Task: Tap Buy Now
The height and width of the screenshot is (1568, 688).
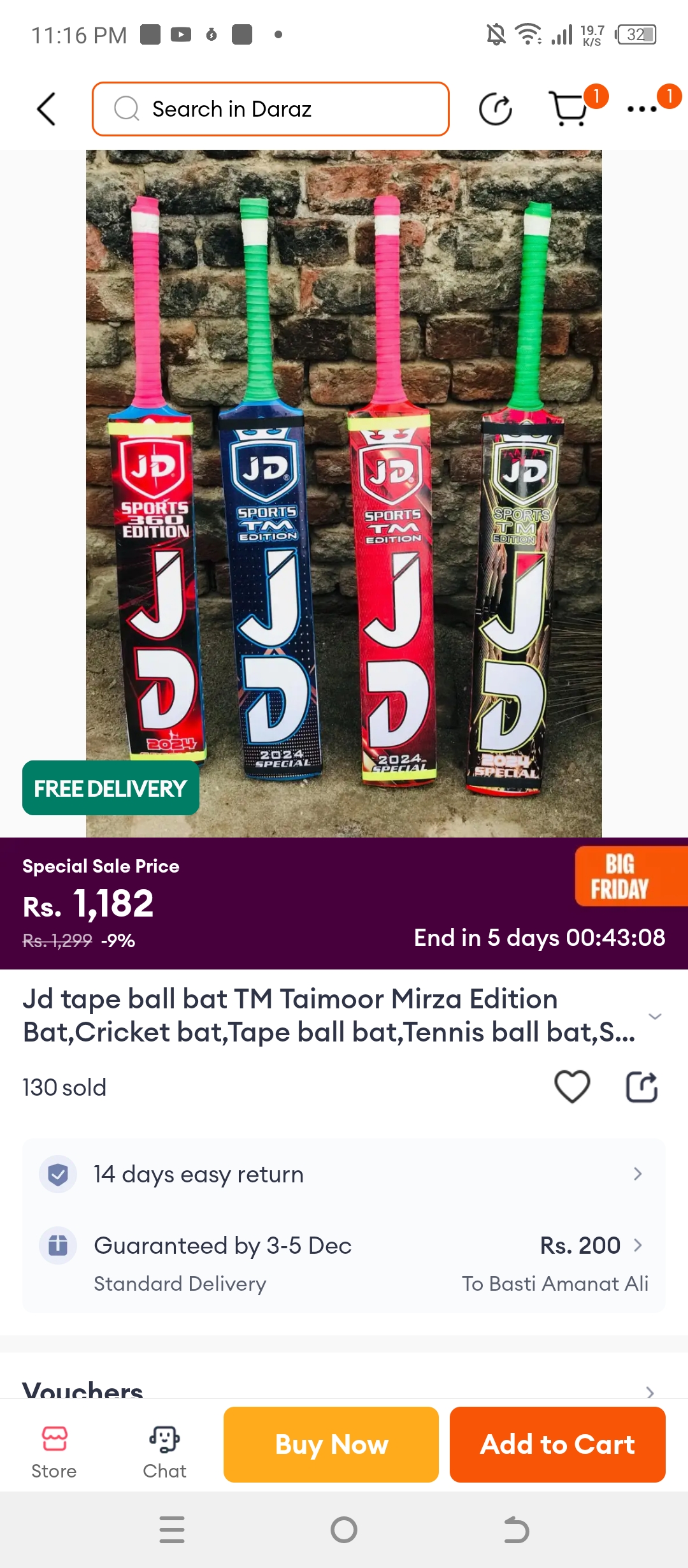Action: point(331,1444)
